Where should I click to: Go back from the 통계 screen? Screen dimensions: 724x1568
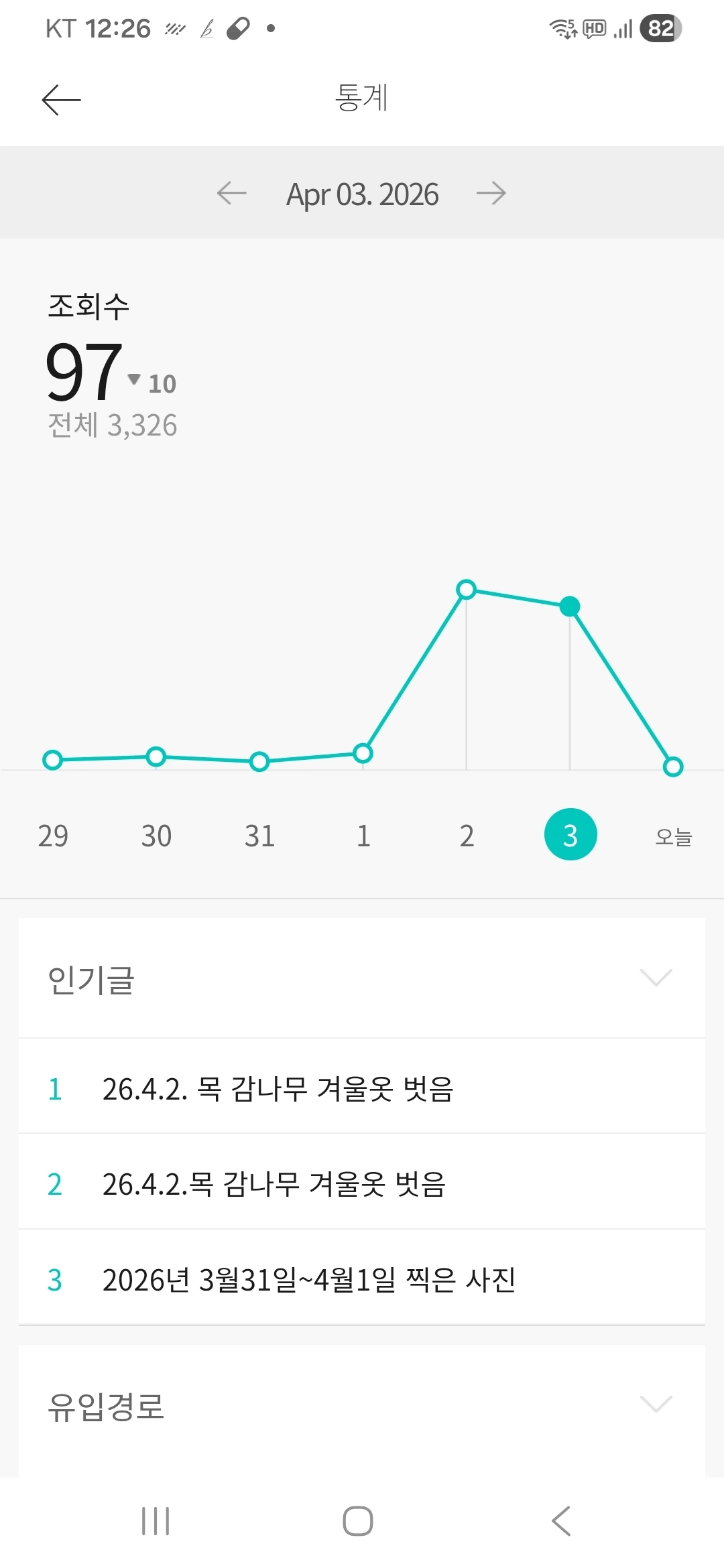coord(61,100)
